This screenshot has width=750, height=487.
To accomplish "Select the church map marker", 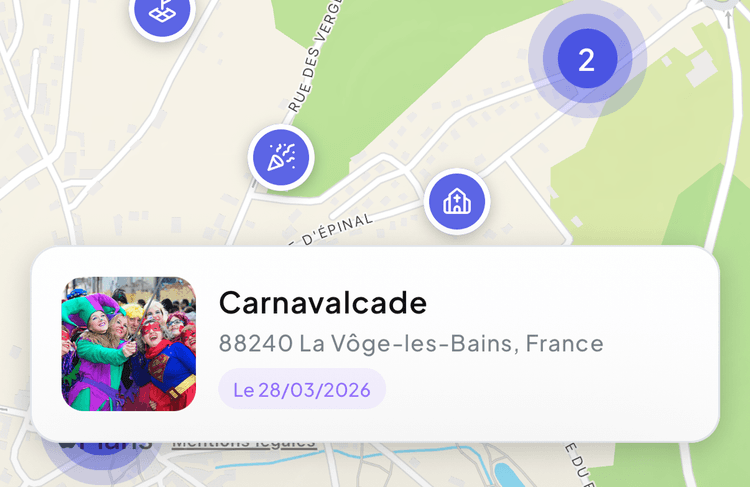I will coord(457,202).
